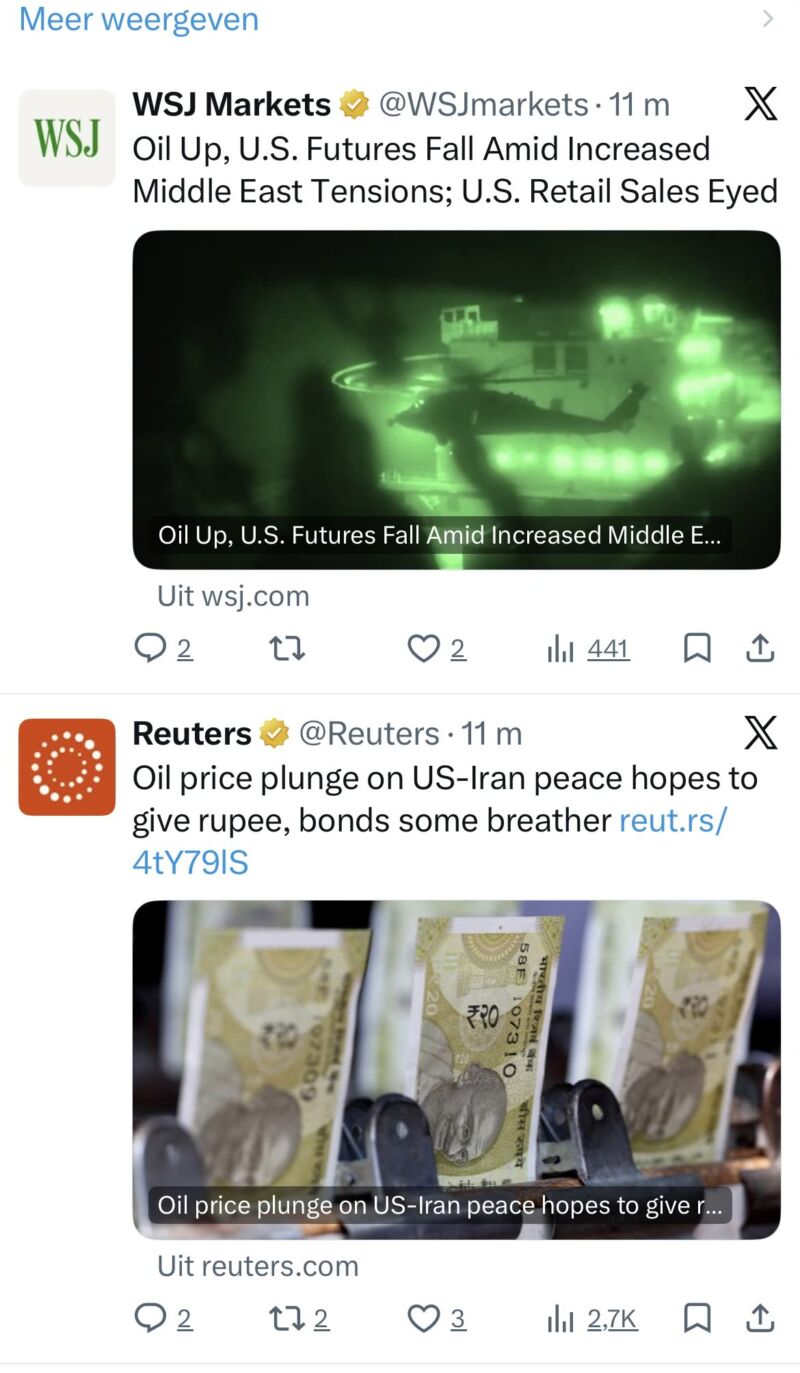The height and width of the screenshot is (1373, 800).
Task: Open the WSJ article preview card
Action: click(x=456, y=400)
